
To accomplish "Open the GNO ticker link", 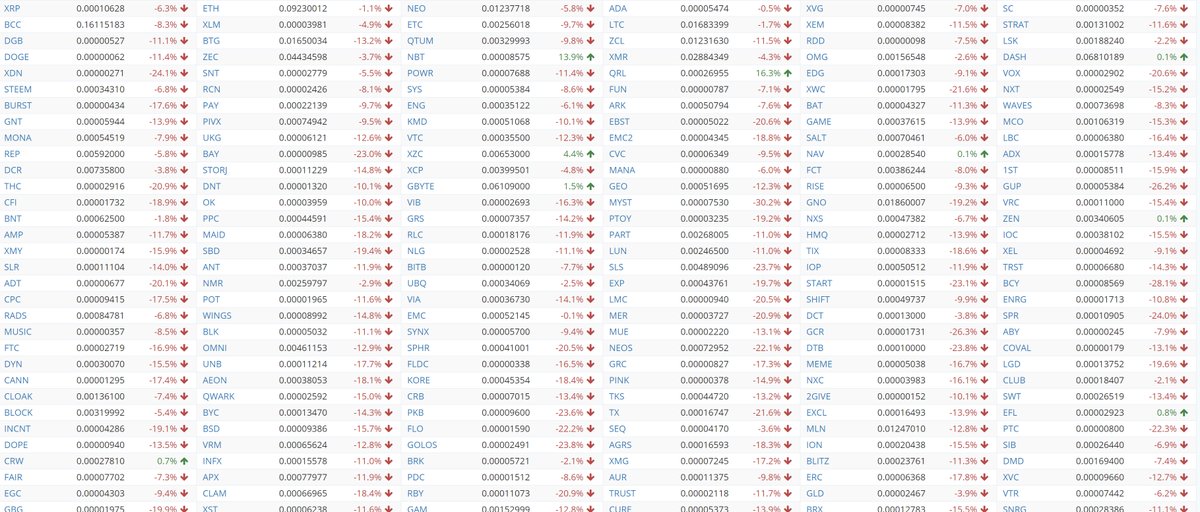I will click(x=817, y=202).
